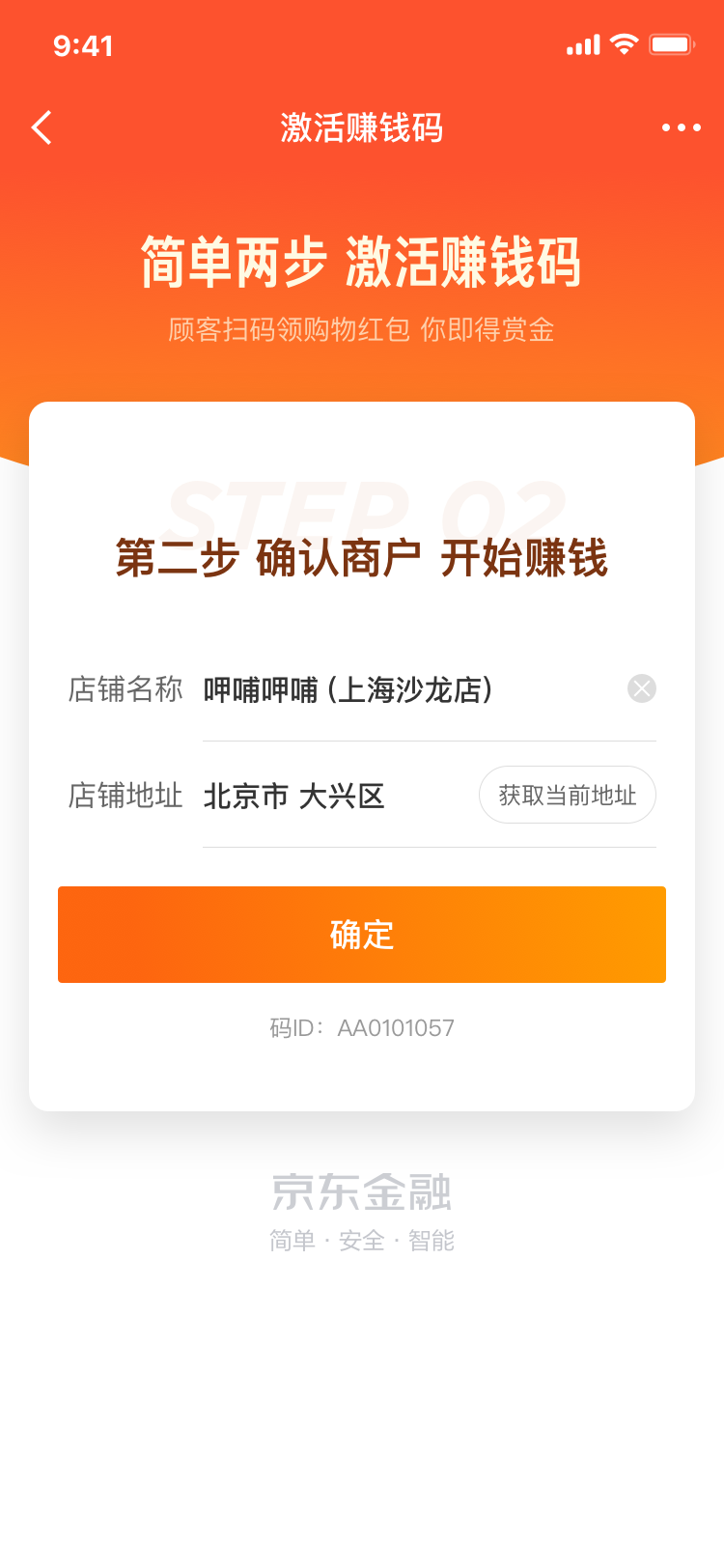
Task: Go back using the top-left arrow
Action: [x=42, y=127]
